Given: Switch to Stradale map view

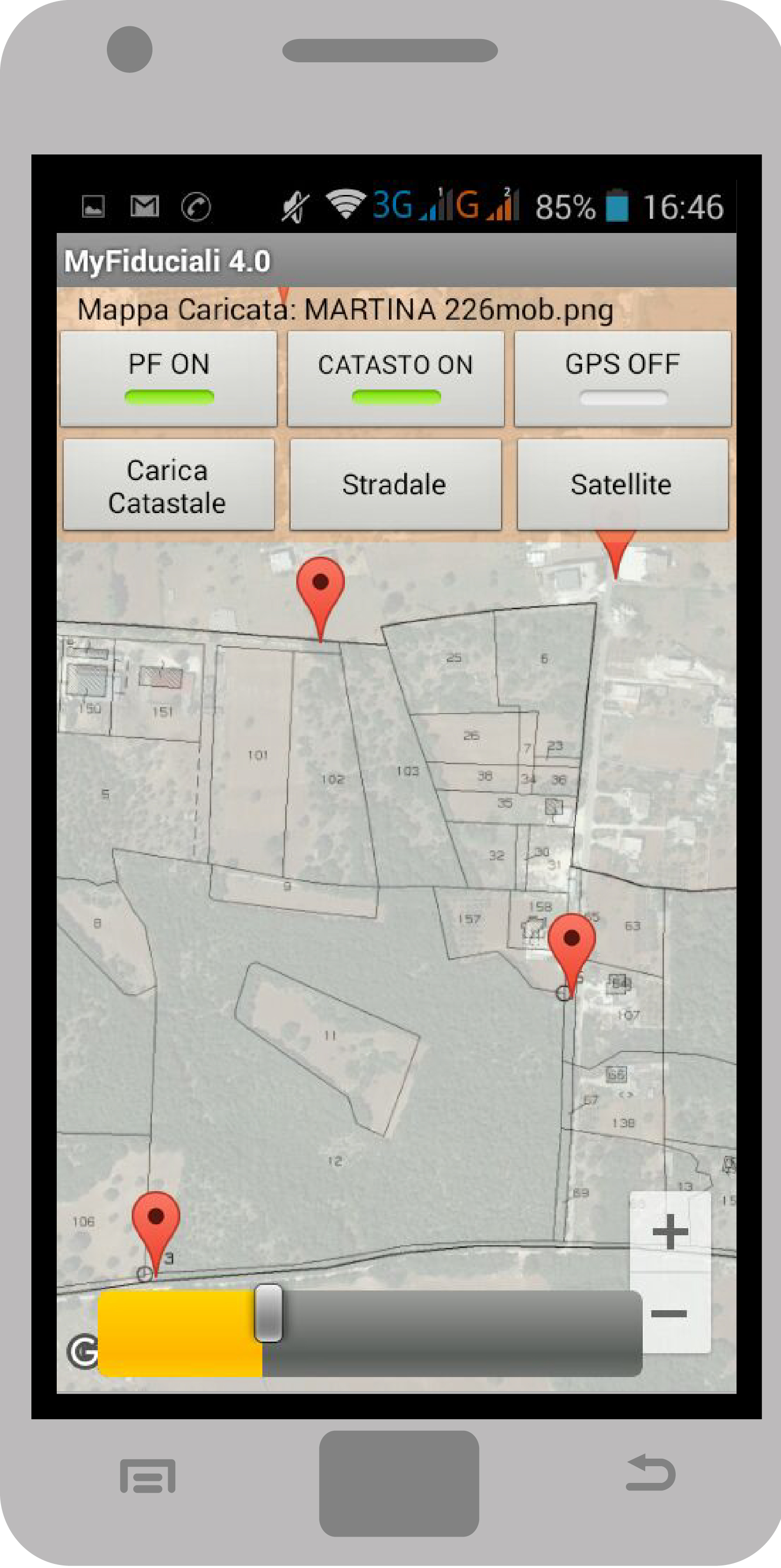Looking at the screenshot, I should [395, 485].
